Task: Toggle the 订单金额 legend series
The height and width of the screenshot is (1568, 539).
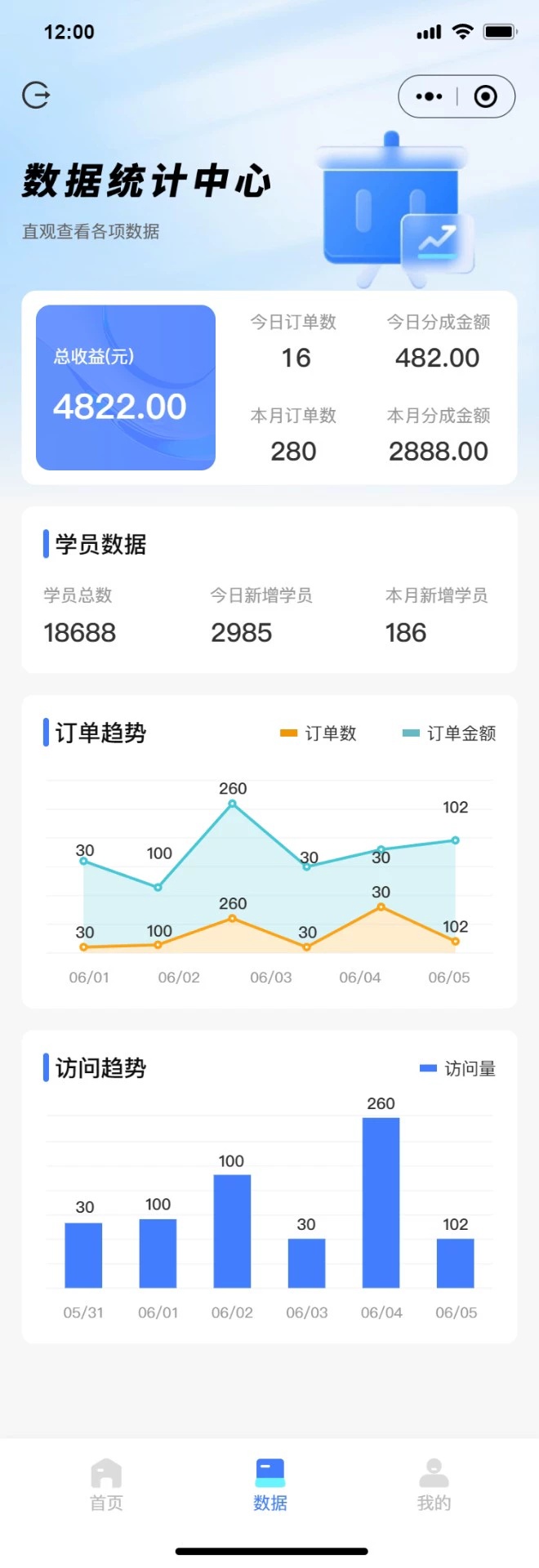Action: coord(449,733)
